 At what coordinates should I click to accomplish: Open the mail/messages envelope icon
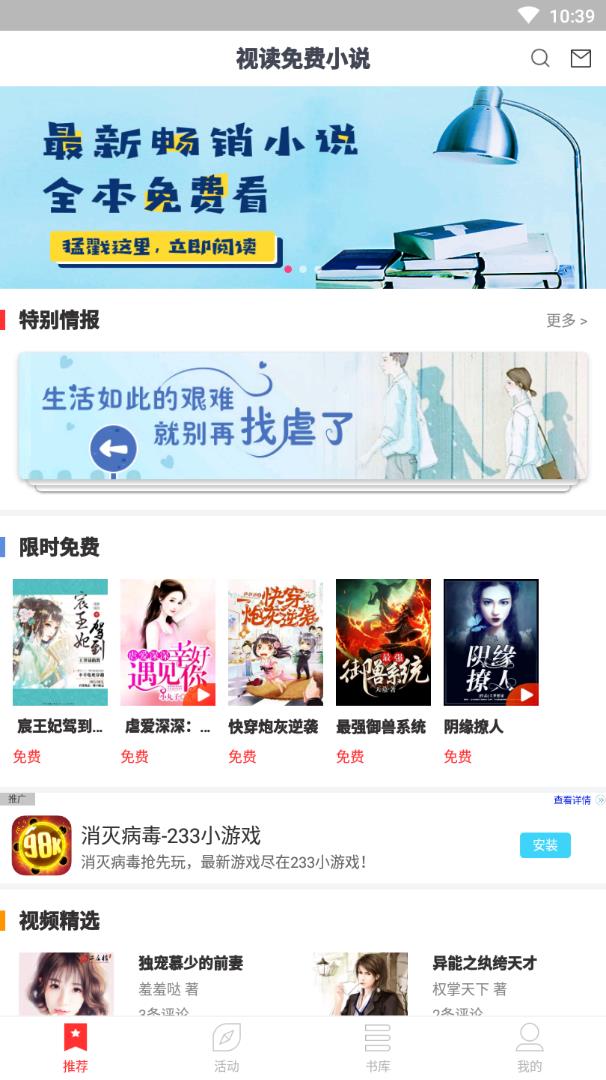[580, 58]
